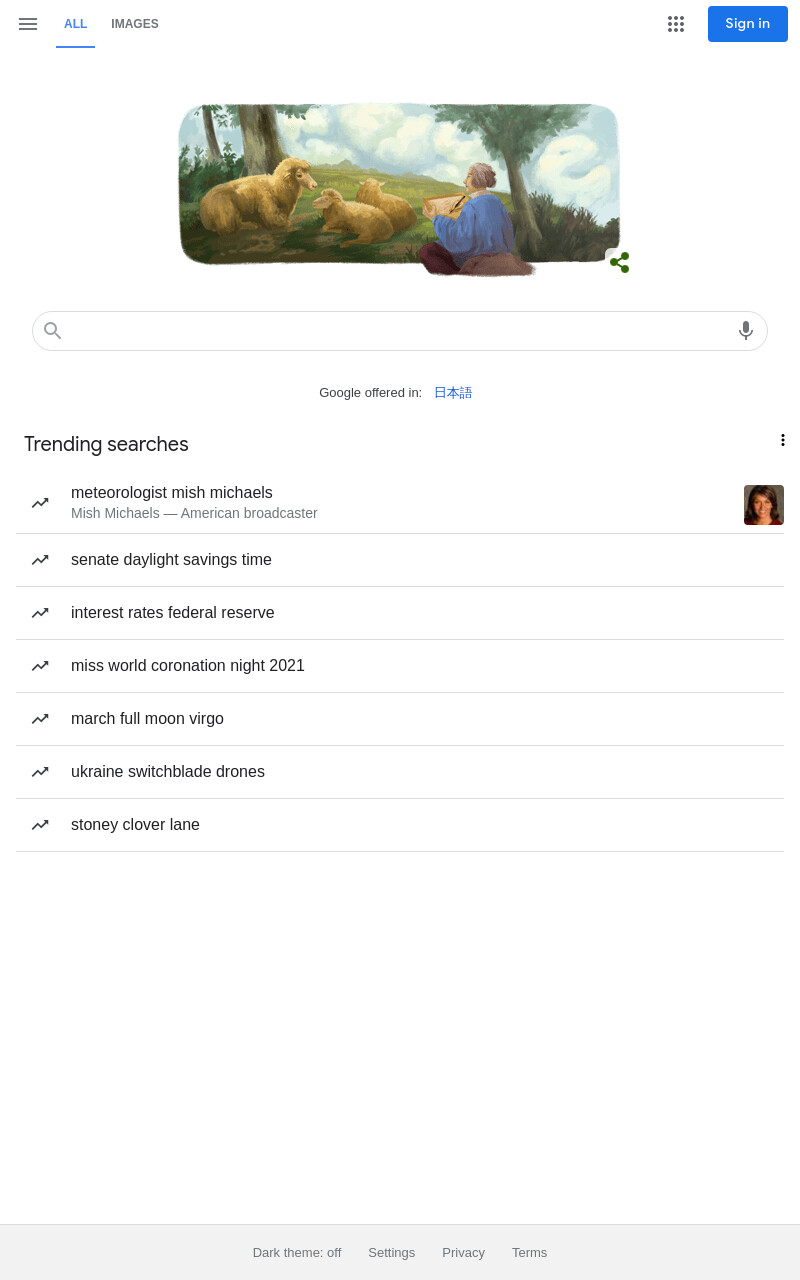This screenshot has width=800, height=1280.
Task: Search senate daylight savings time
Action: [x=400, y=560]
